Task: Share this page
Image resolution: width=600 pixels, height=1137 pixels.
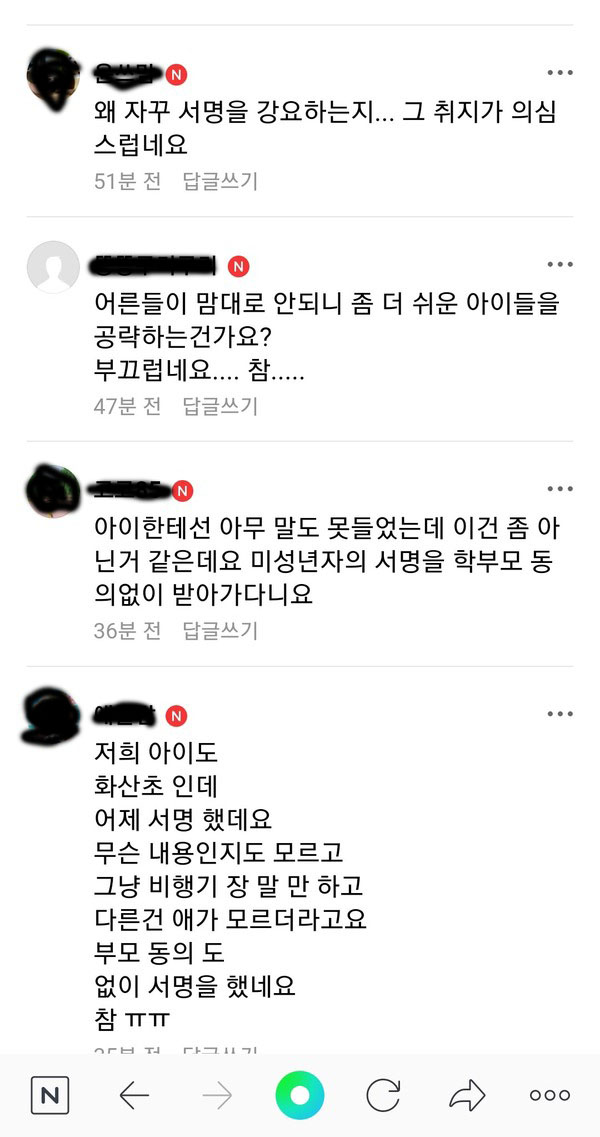Action: [x=466, y=1096]
